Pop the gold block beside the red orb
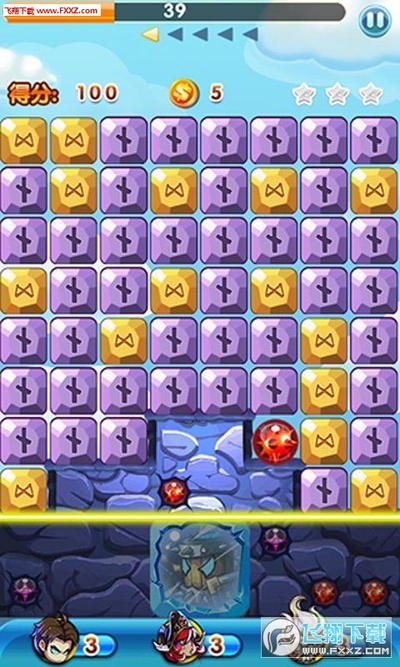Viewport: 400px width, 667px height. (x=324, y=441)
